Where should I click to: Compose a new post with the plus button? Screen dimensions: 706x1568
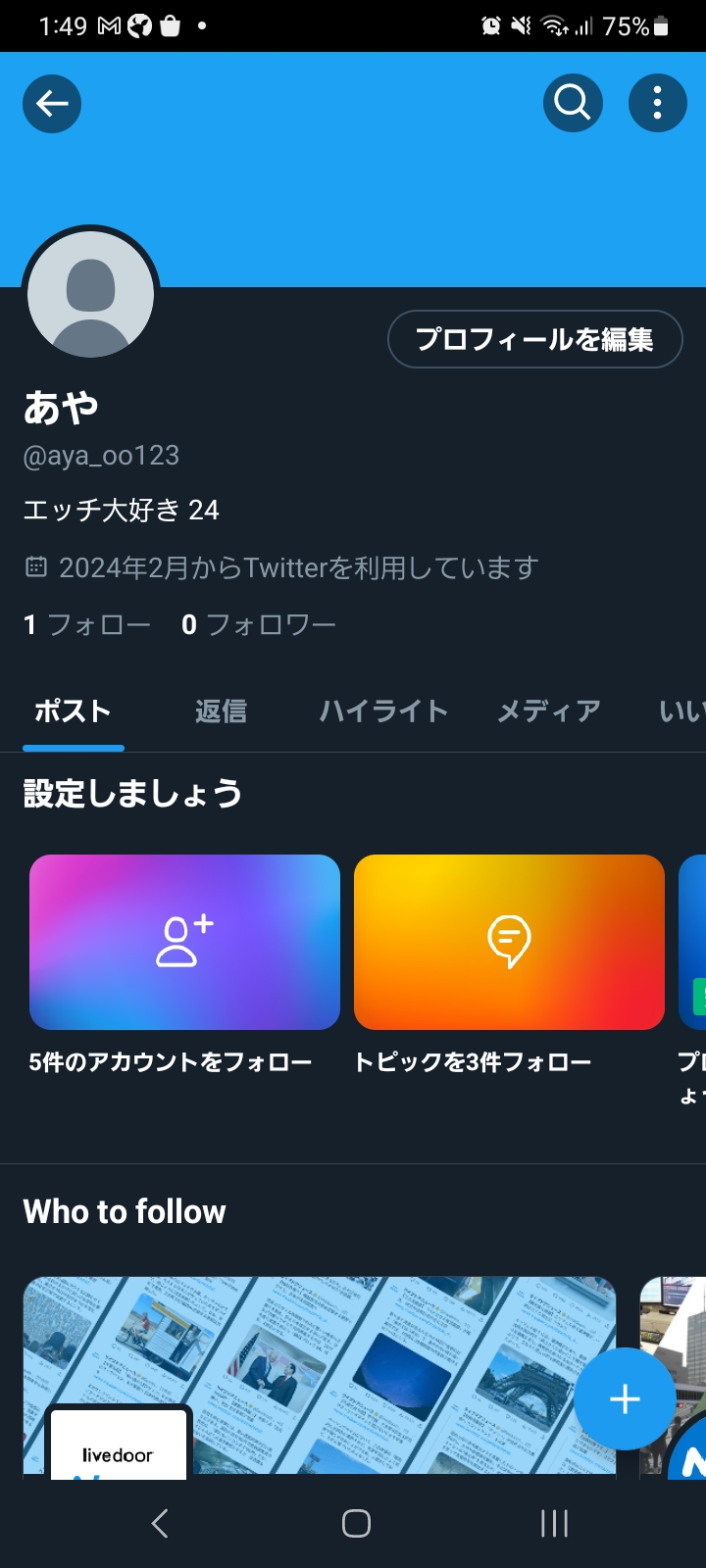625,1398
